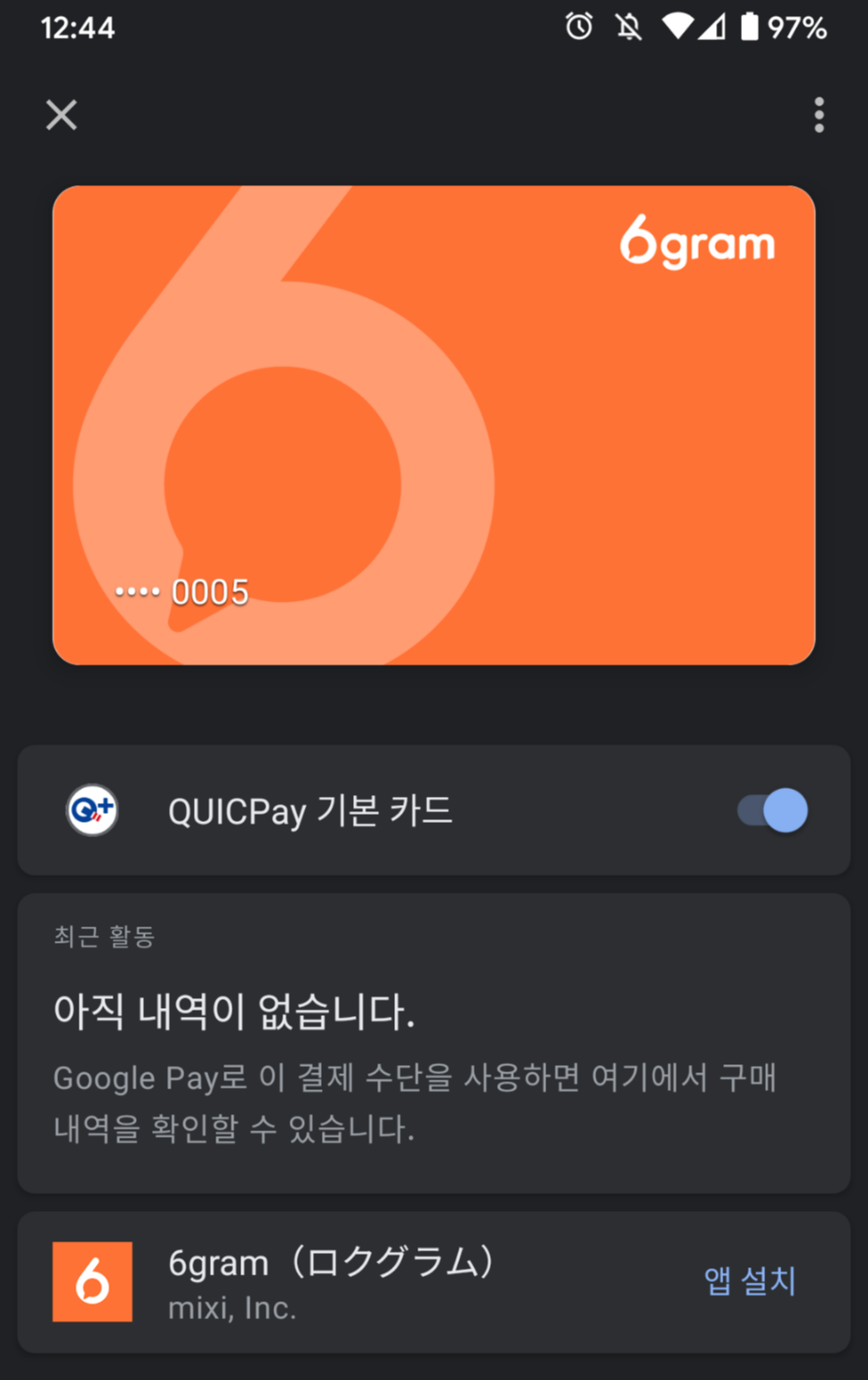Tap 앱 설치 to install 6gram

pos(749,1281)
